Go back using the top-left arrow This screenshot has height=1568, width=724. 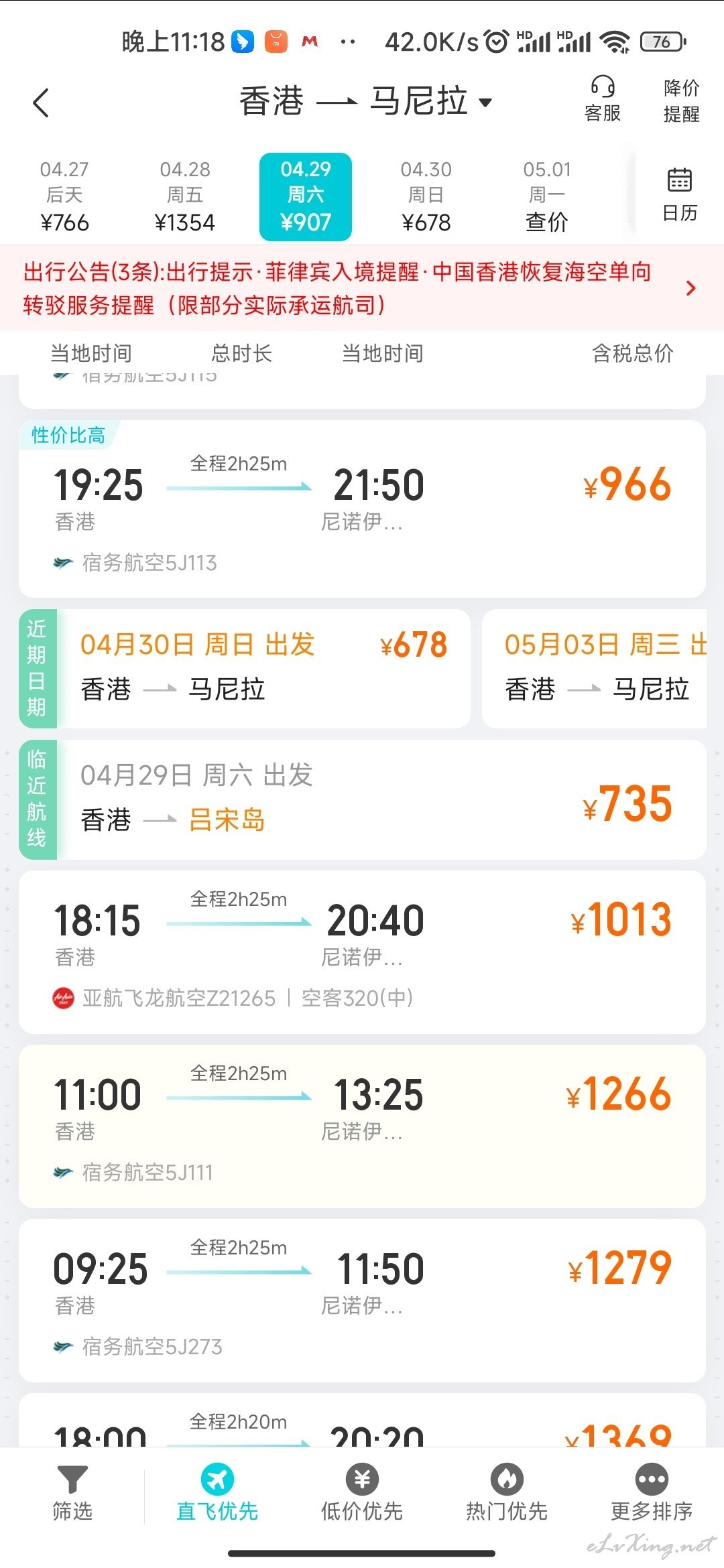pyautogui.click(x=41, y=103)
